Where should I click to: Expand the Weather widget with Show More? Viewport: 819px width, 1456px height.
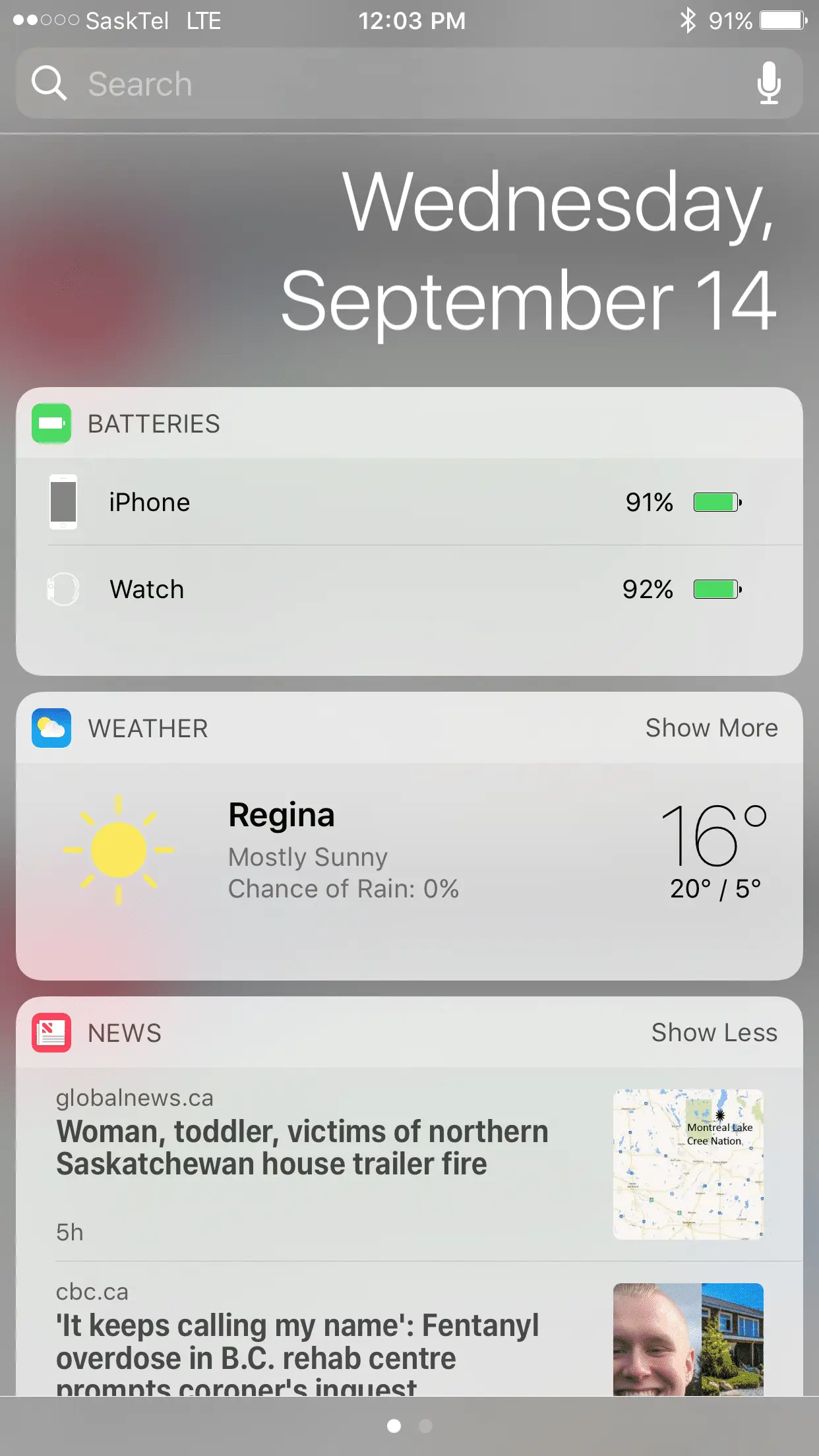pyautogui.click(x=711, y=728)
